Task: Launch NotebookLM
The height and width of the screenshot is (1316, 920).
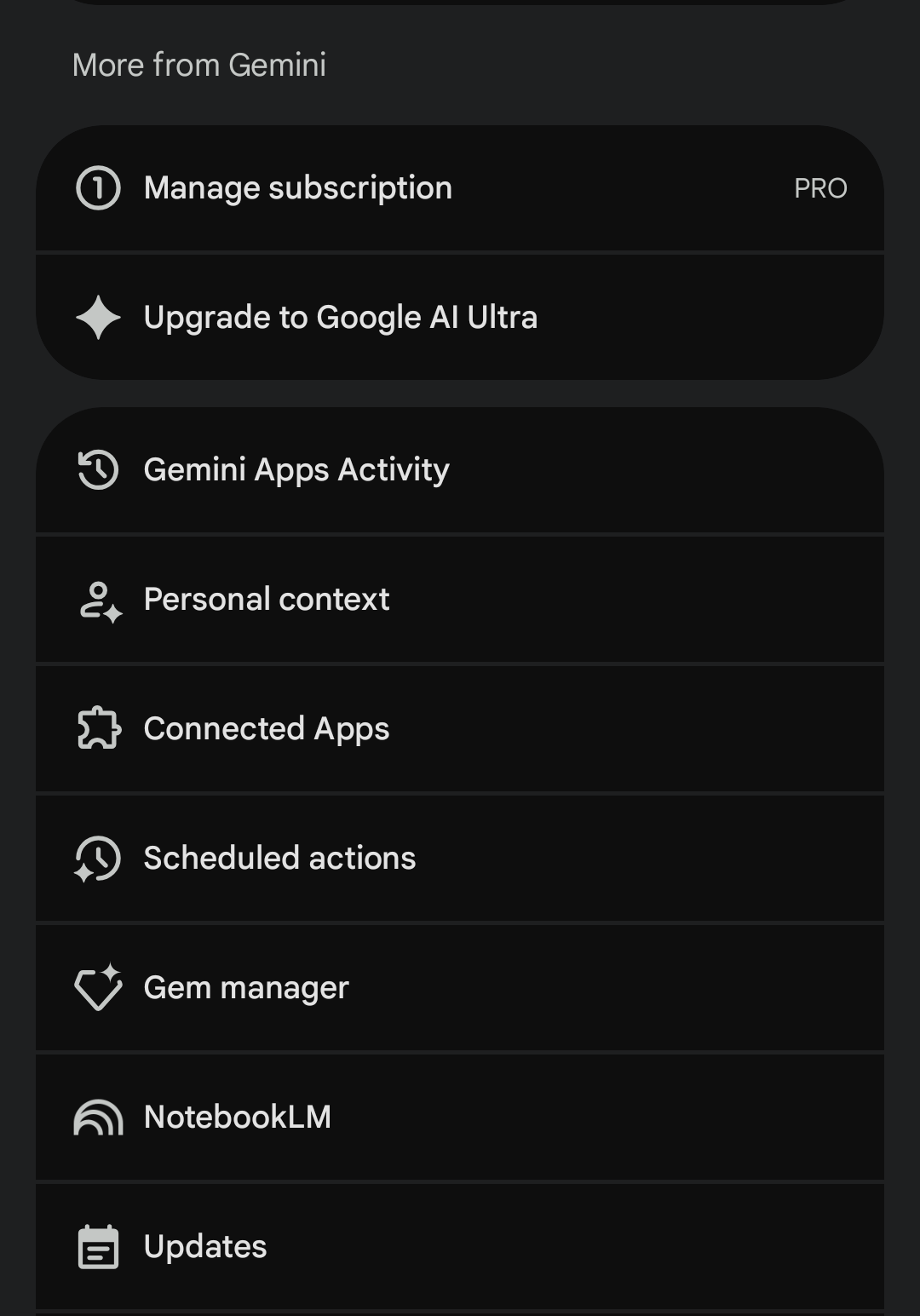Action: click(460, 1118)
